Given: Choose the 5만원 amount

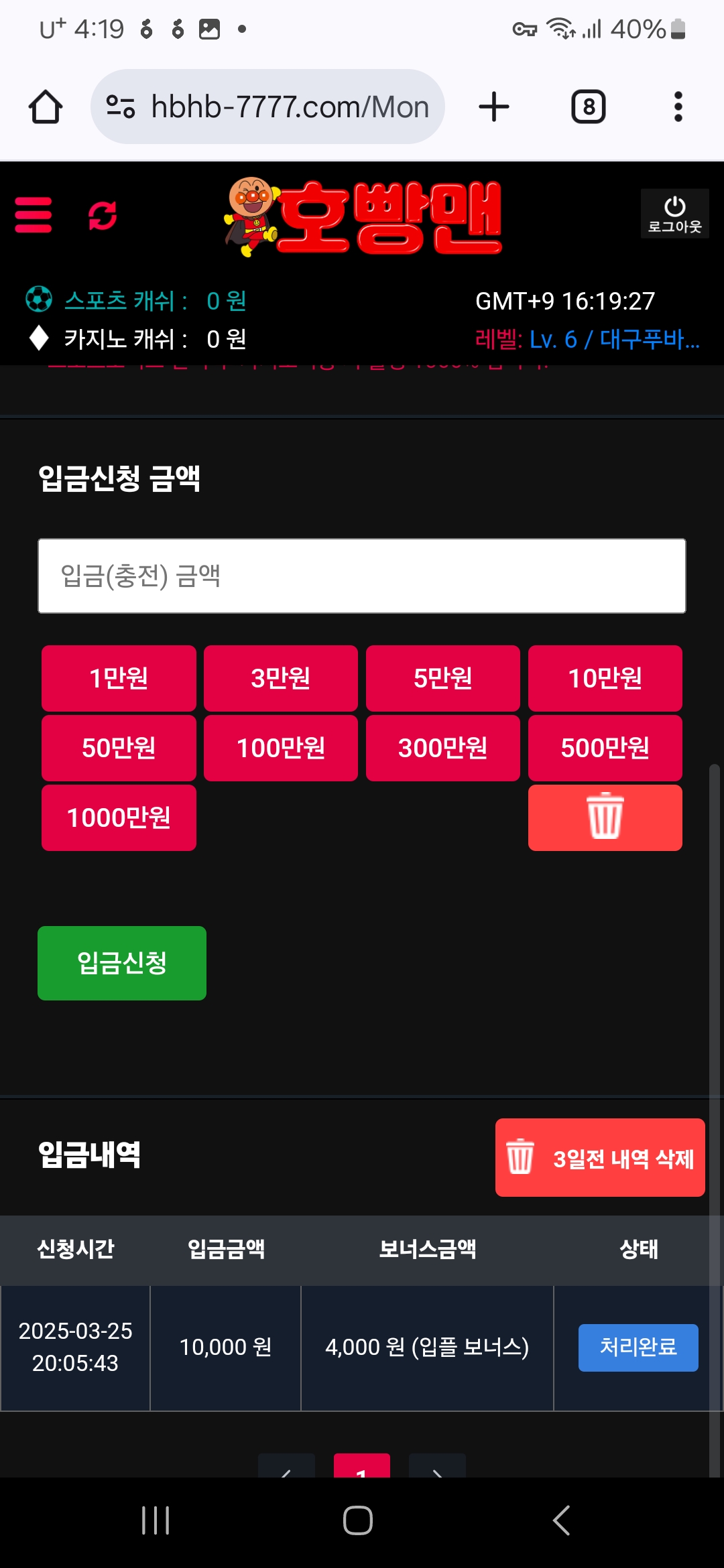Looking at the screenshot, I should 443,678.
